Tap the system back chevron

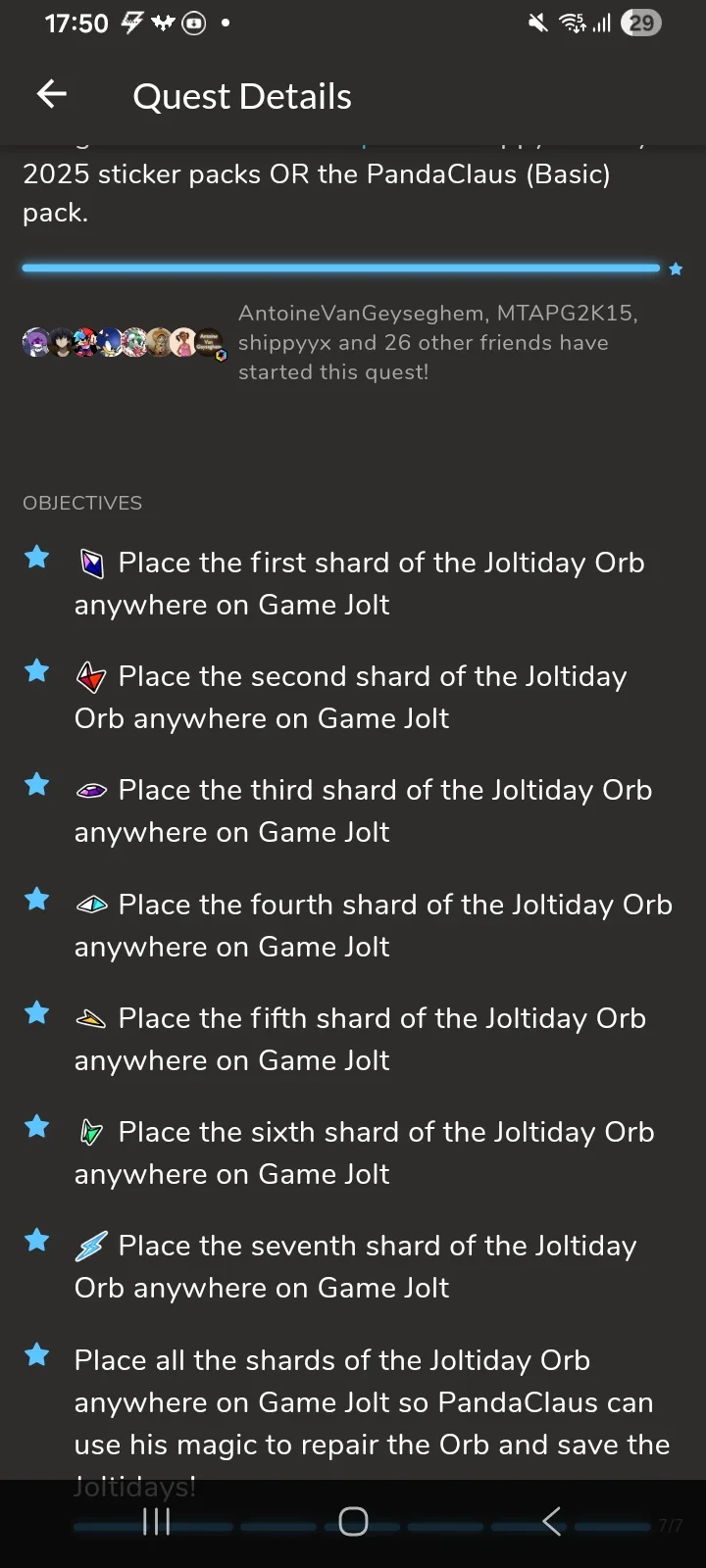552,1521
